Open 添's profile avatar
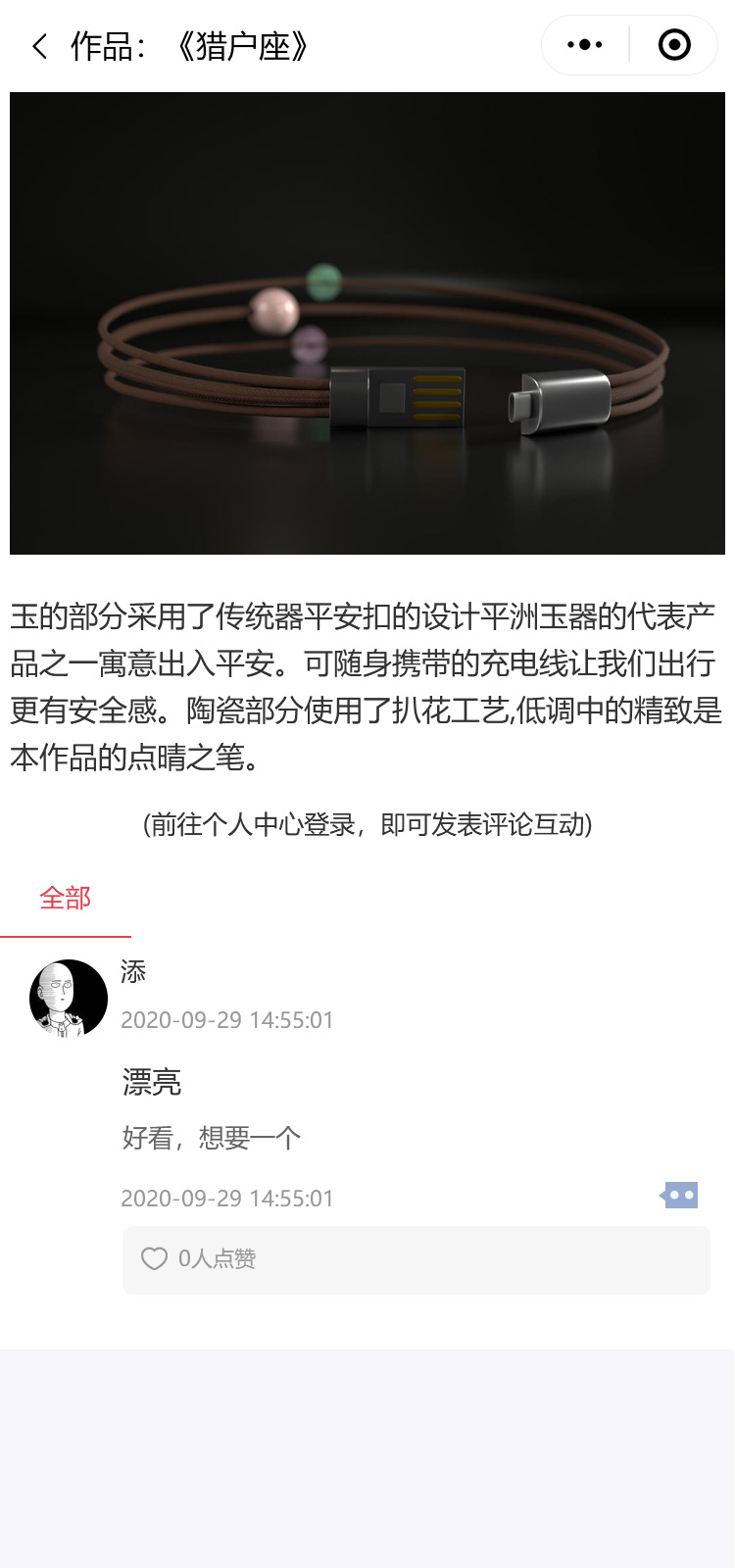 [x=69, y=998]
